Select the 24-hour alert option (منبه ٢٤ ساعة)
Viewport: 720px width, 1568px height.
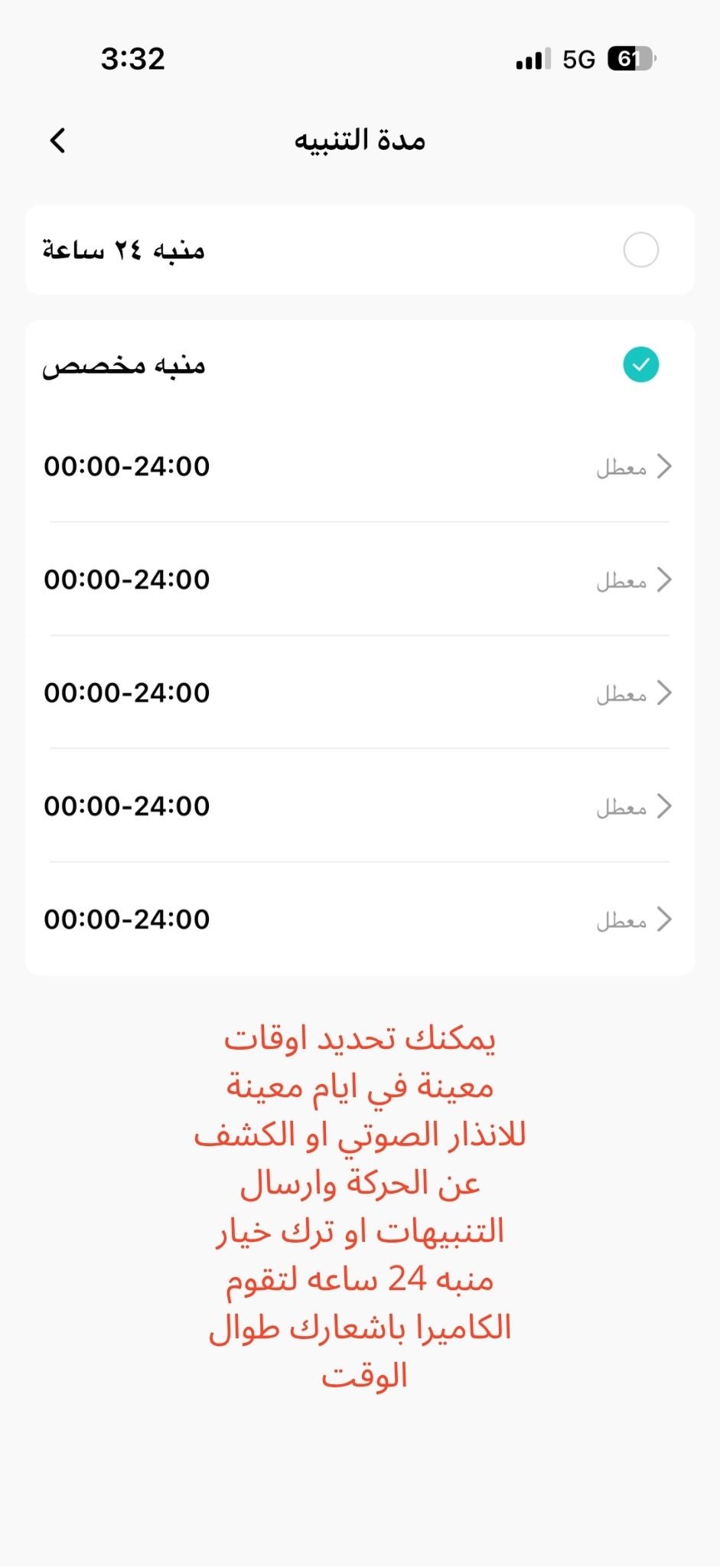point(640,250)
